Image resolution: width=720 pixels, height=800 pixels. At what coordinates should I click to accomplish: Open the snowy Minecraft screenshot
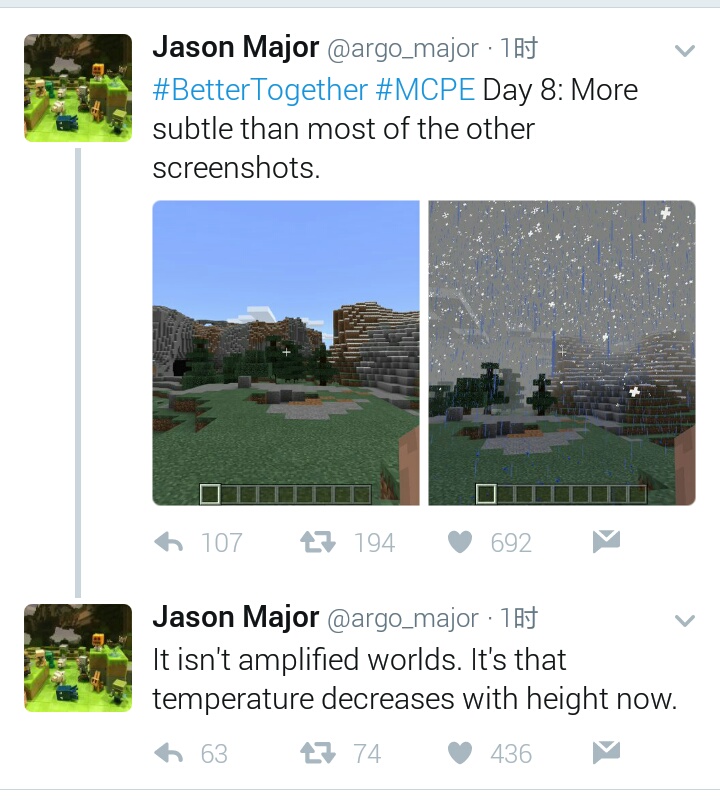[x=562, y=353]
